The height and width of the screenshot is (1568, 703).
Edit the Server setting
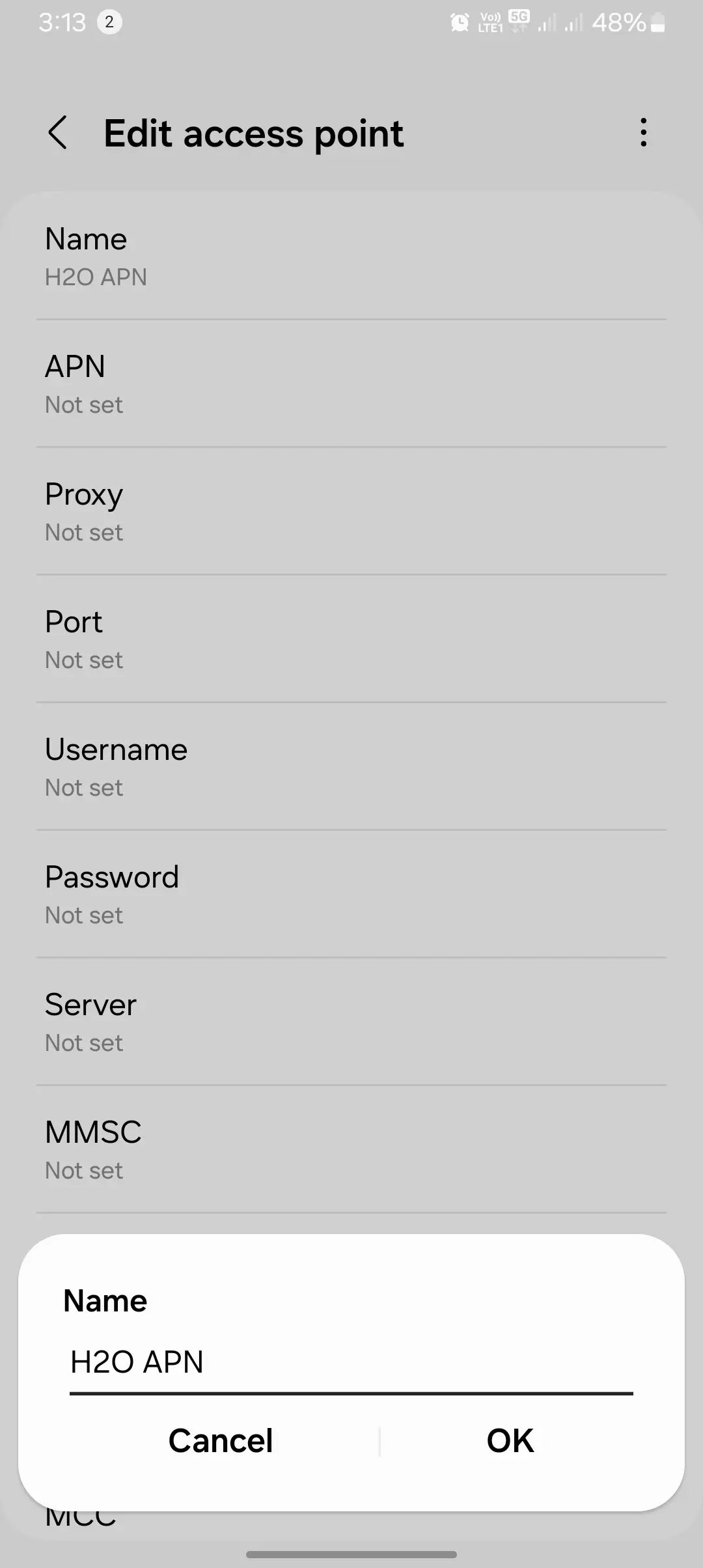point(351,1022)
